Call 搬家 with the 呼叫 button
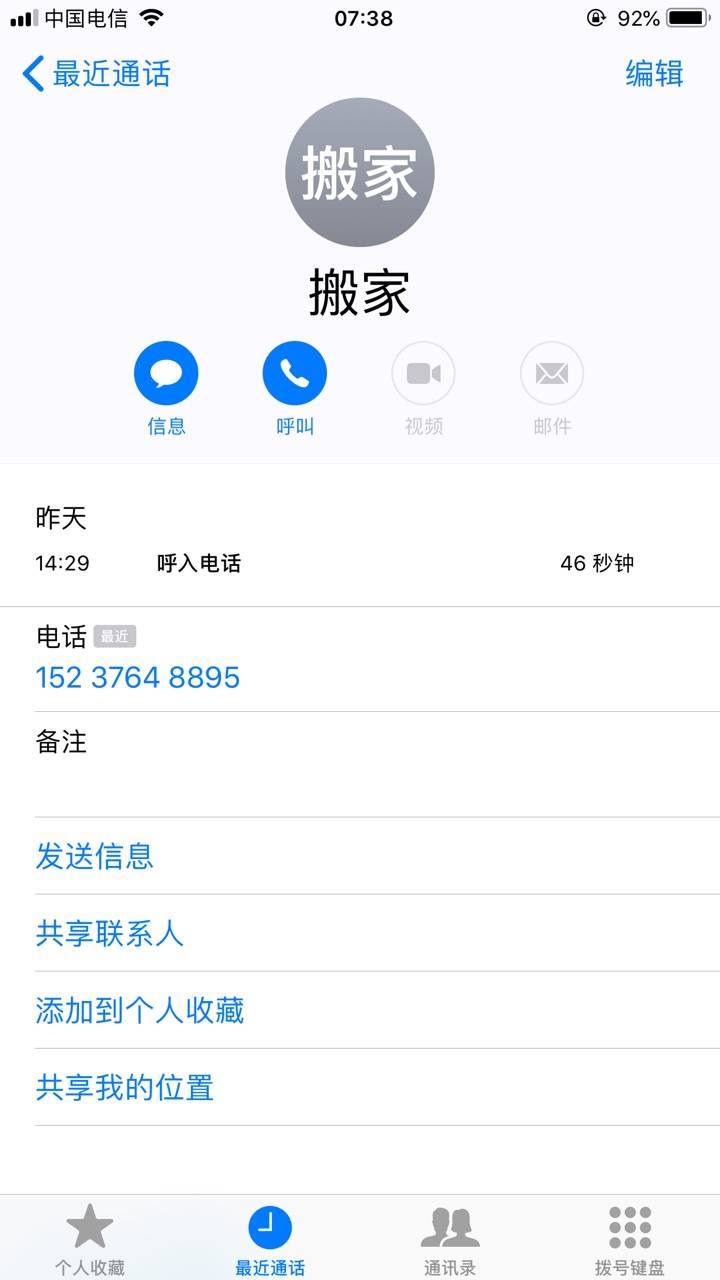The width and height of the screenshot is (720, 1280). pos(295,373)
